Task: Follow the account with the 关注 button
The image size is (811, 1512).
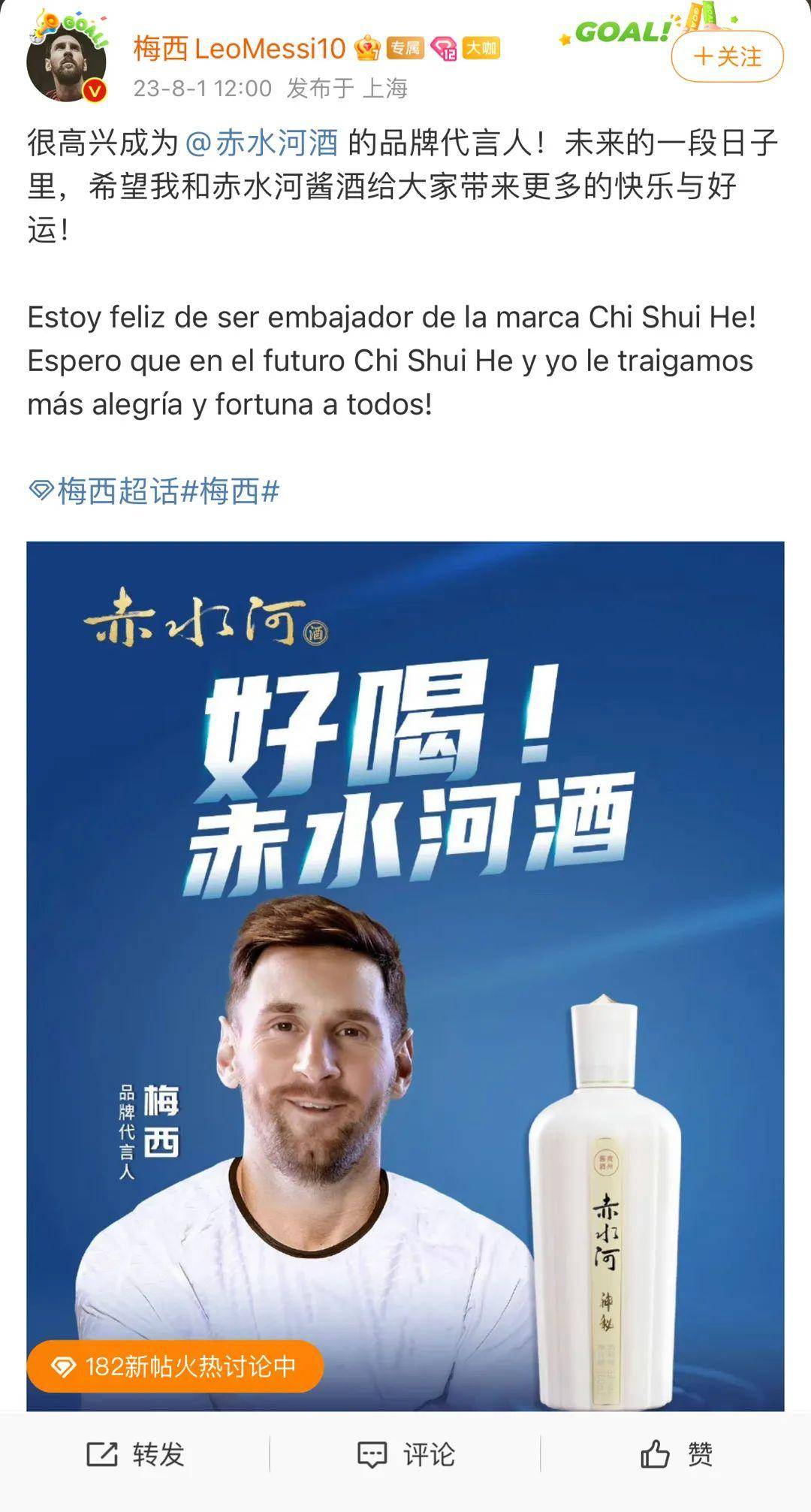Action: click(x=727, y=57)
